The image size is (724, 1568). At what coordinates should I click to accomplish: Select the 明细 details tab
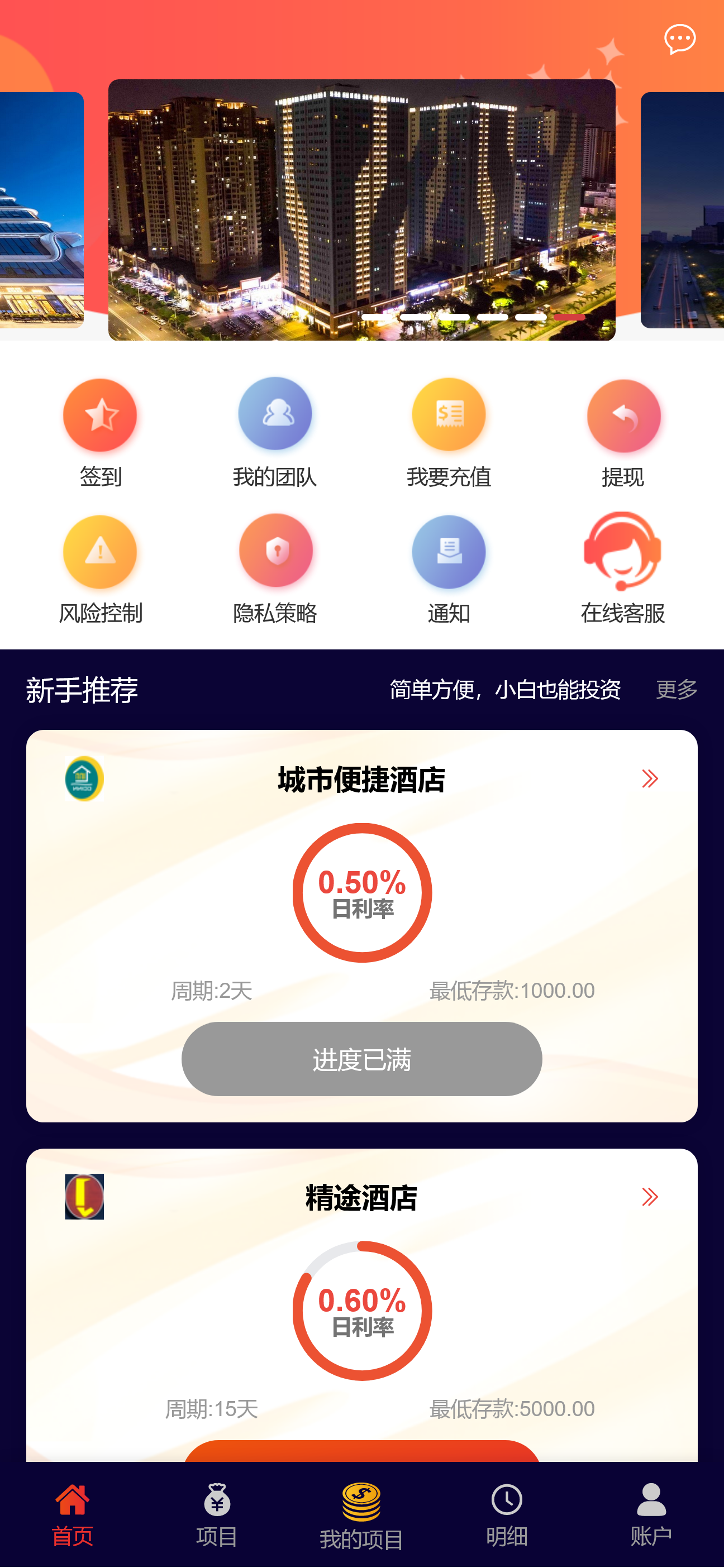pyautogui.click(x=506, y=1514)
